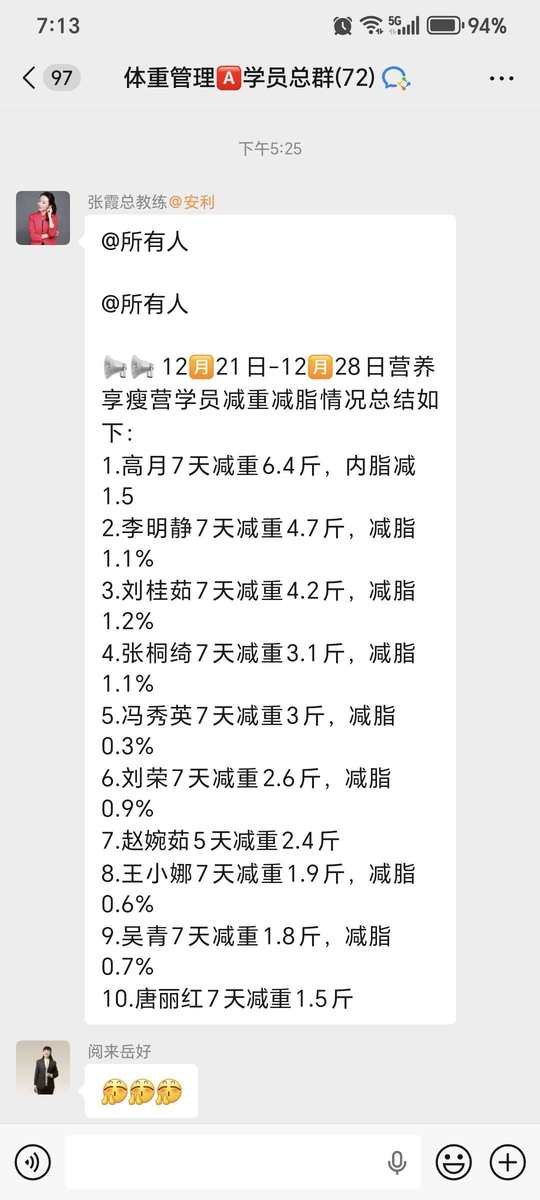The image size is (540, 1200).
Task: Switch to voice message input
Action: [34, 1162]
